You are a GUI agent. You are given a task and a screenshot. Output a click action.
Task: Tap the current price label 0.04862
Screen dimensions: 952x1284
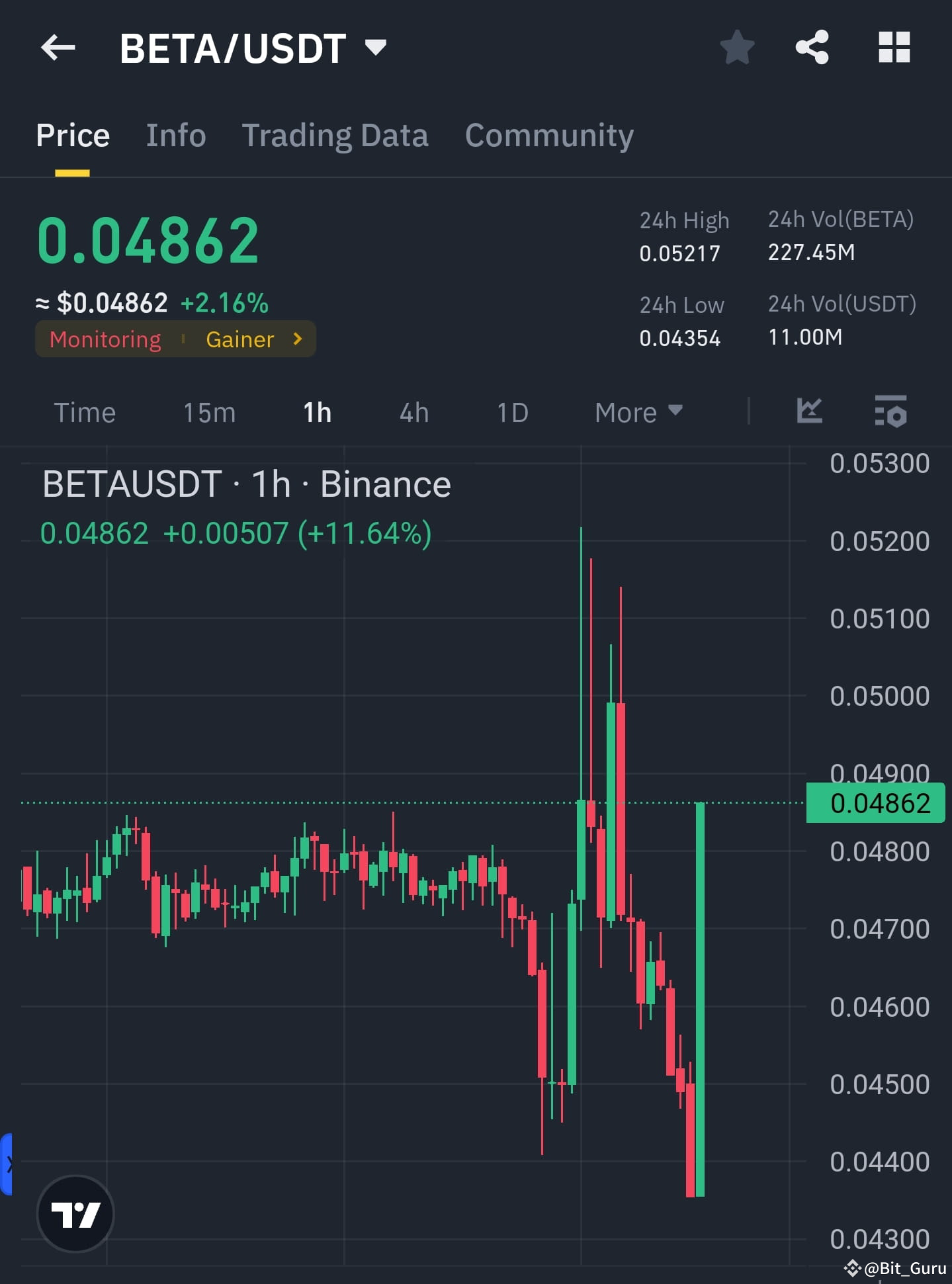pyautogui.click(x=875, y=802)
